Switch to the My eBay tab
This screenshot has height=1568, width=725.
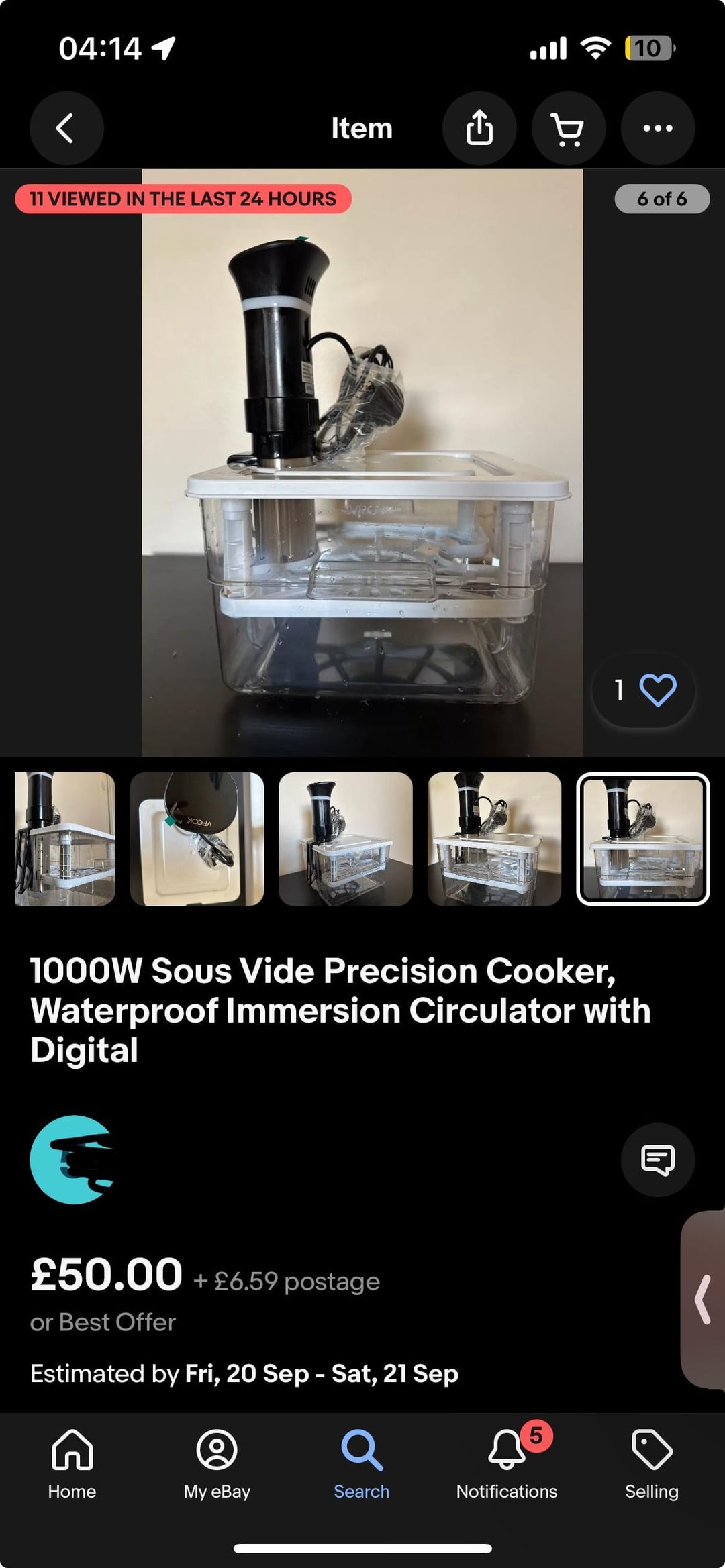pos(217,1463)
